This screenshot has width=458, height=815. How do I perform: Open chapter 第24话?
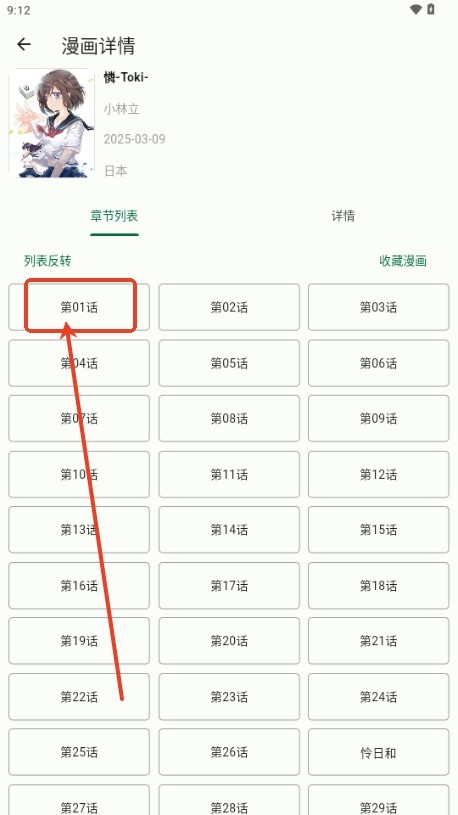coord(378,697)
